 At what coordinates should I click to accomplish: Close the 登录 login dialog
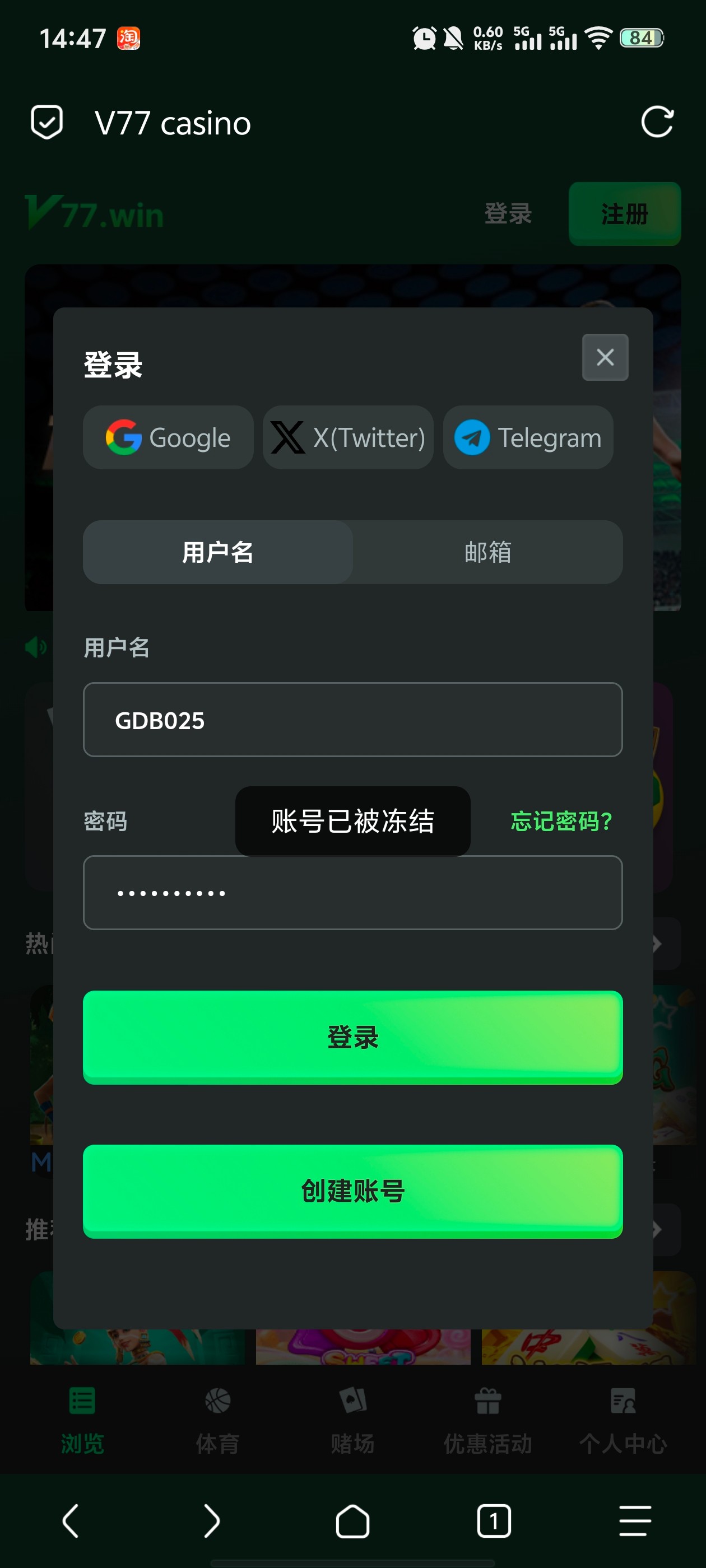[x=604, y=357]
